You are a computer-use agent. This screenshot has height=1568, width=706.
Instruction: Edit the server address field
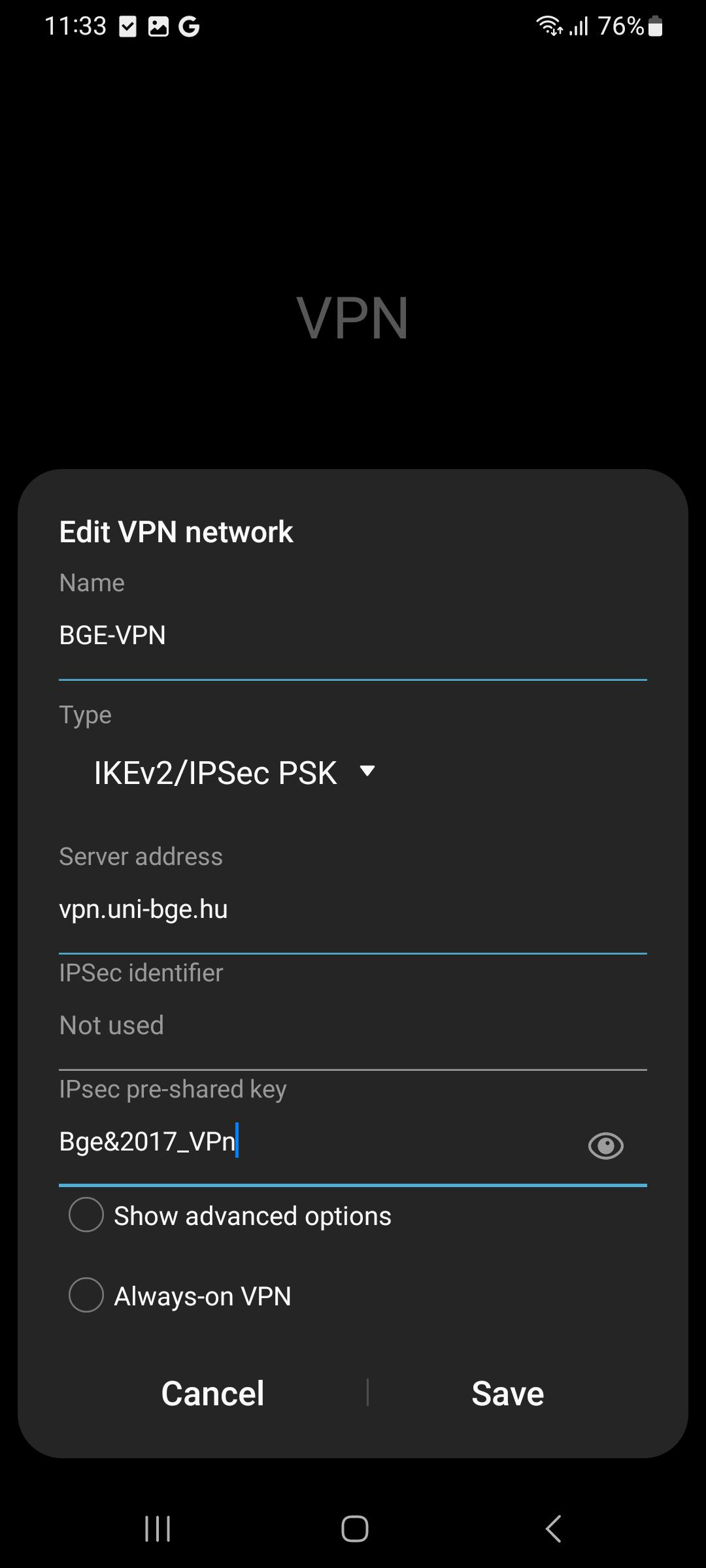[353, 910]
